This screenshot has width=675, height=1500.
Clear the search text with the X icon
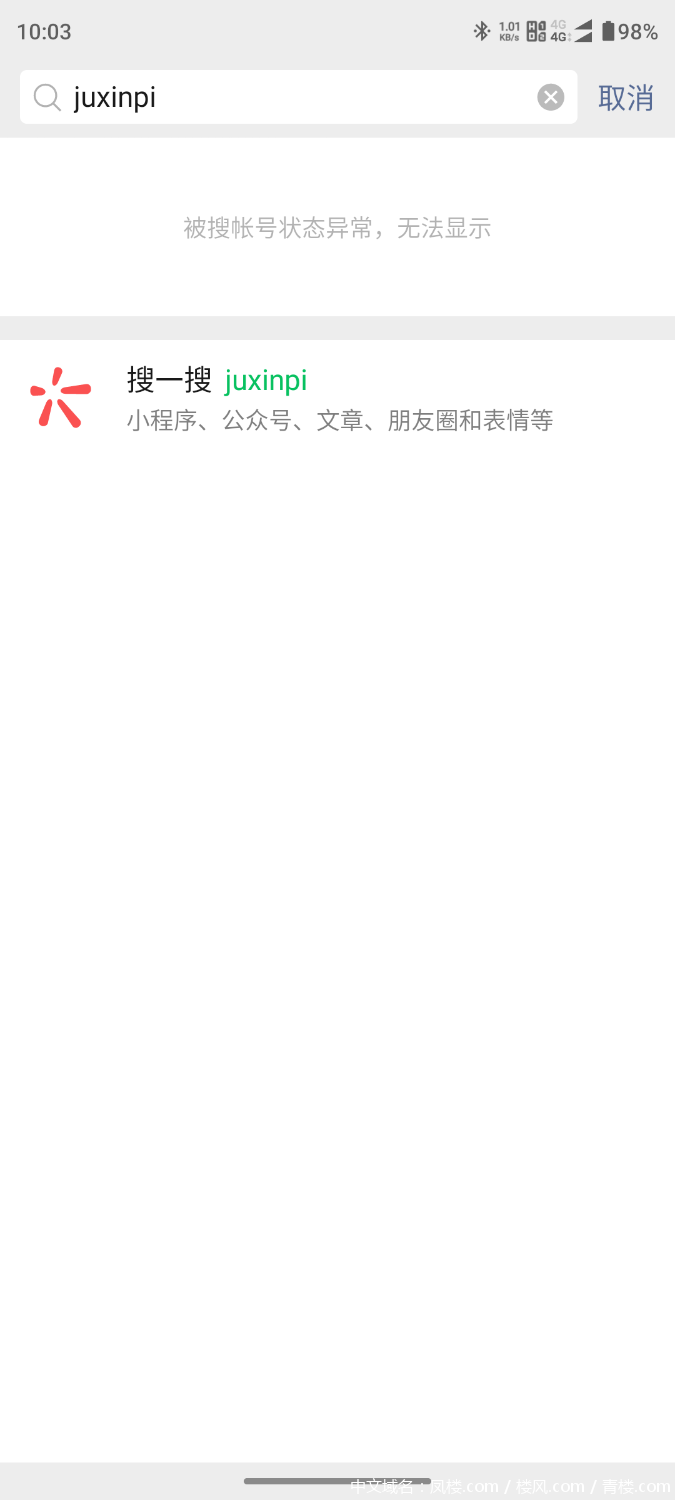[551, 97]
